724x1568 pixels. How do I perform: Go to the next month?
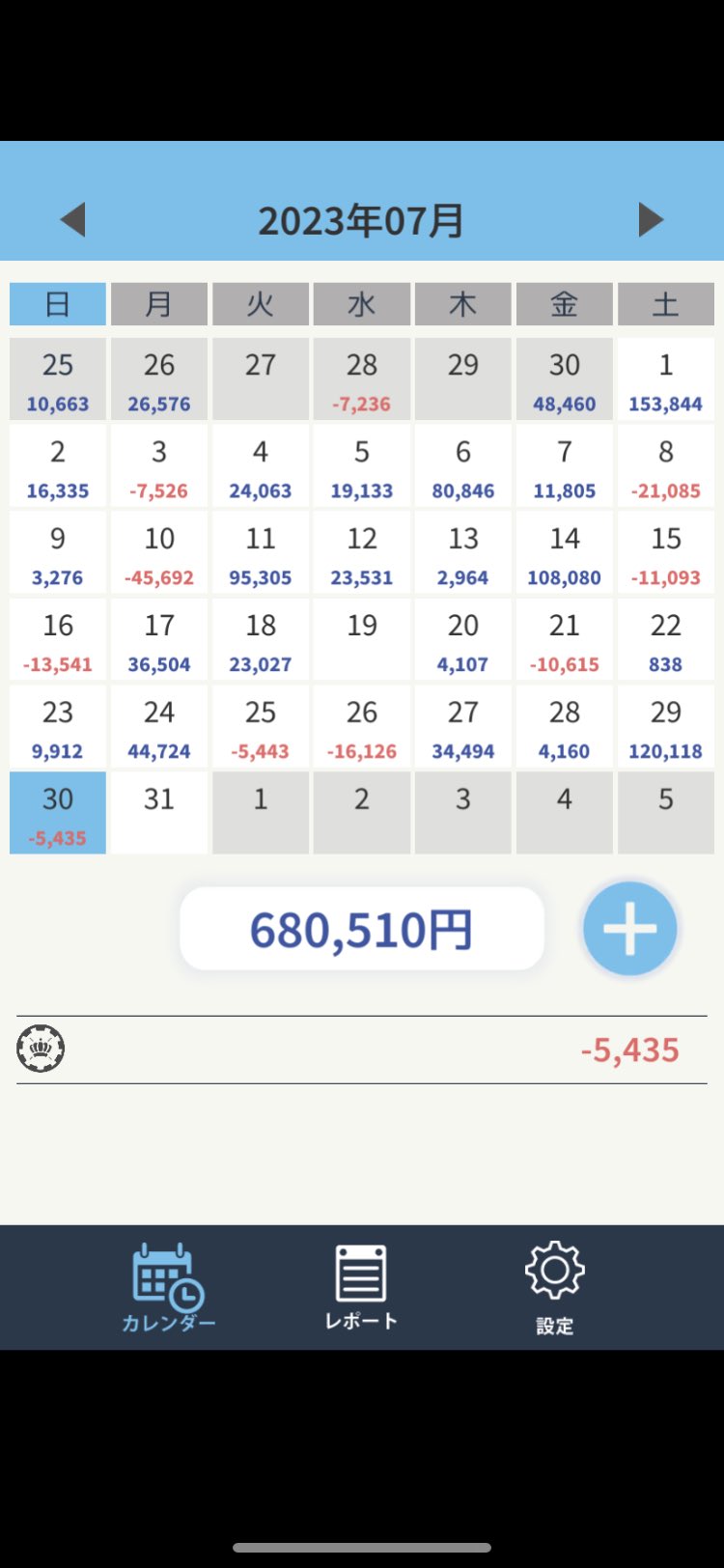pos(651,220)
